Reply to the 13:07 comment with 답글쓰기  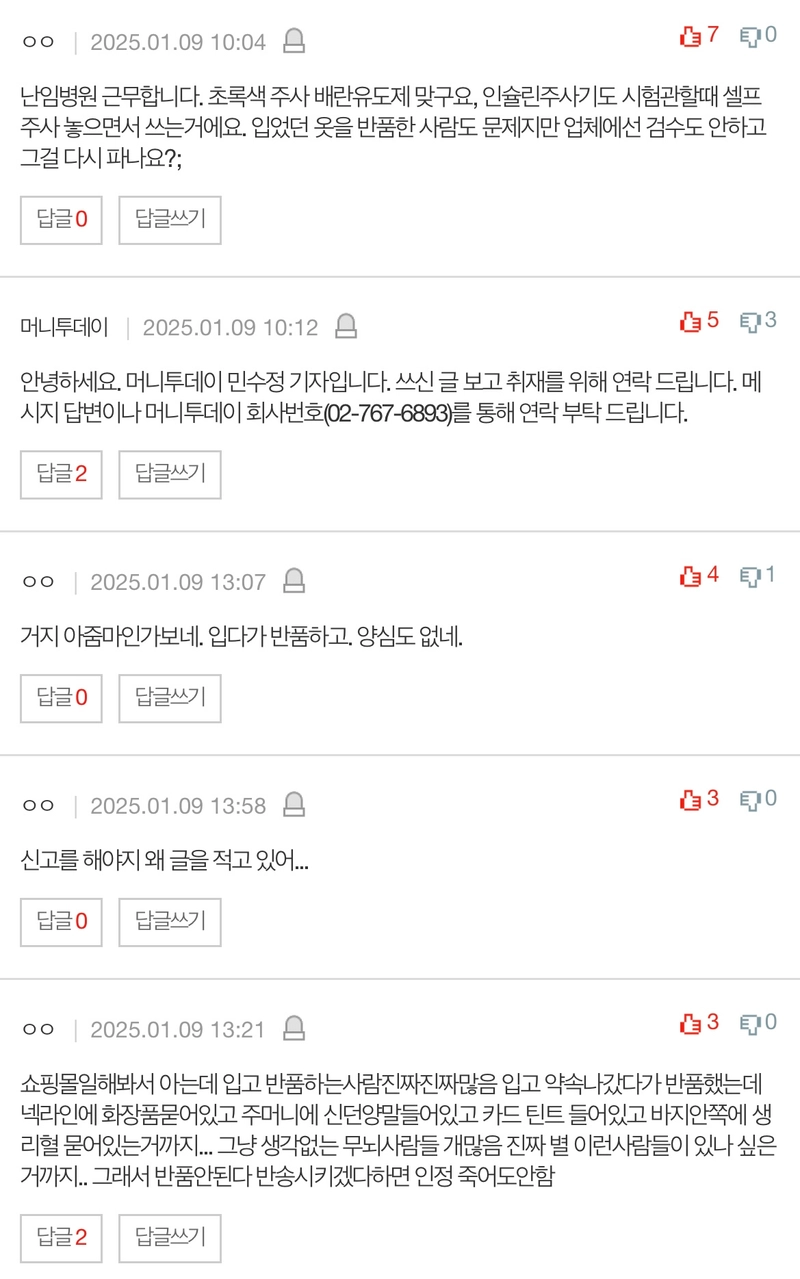point(169,698)
